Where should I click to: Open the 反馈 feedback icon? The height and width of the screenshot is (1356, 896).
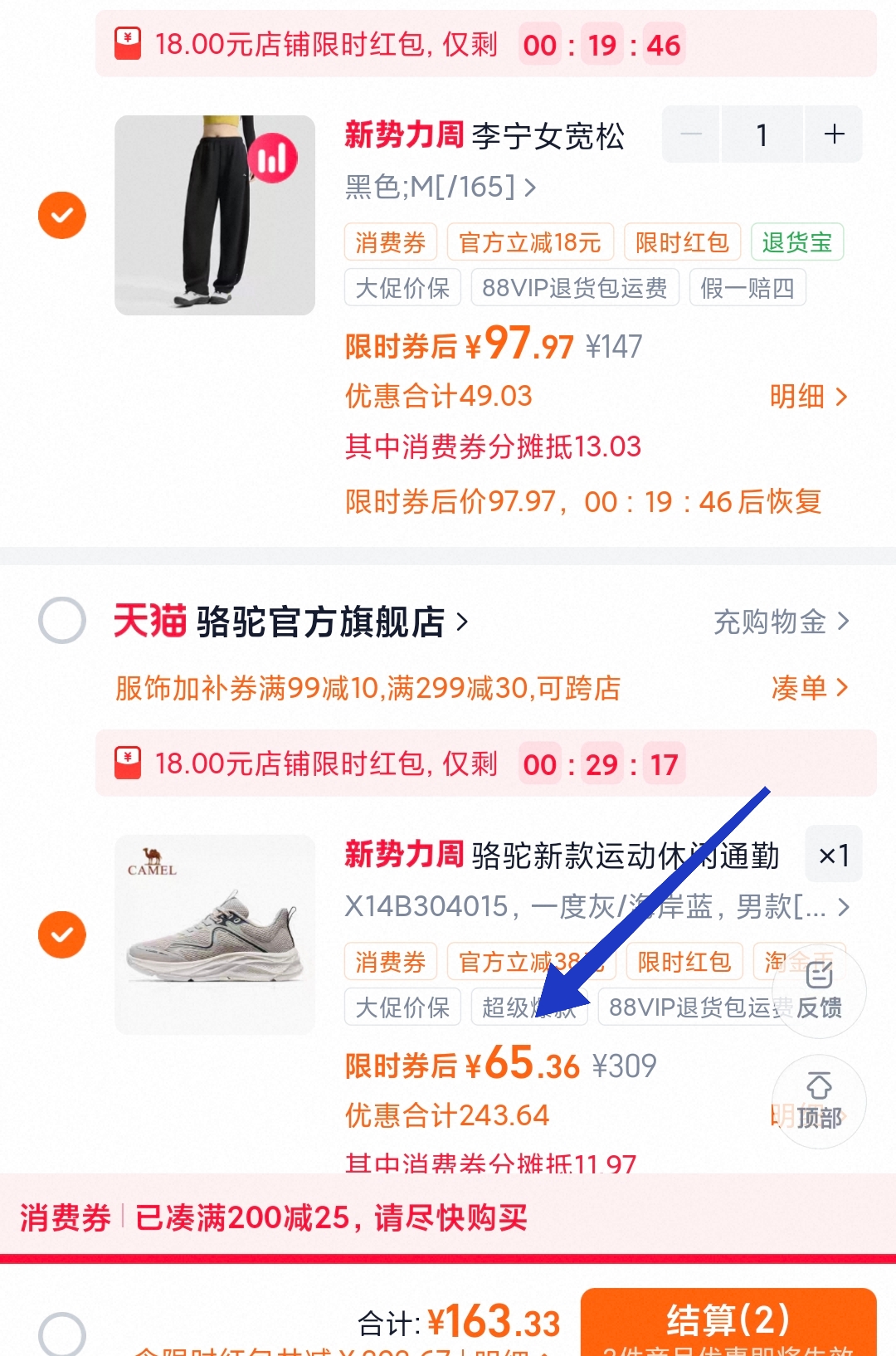pos(819,990)
